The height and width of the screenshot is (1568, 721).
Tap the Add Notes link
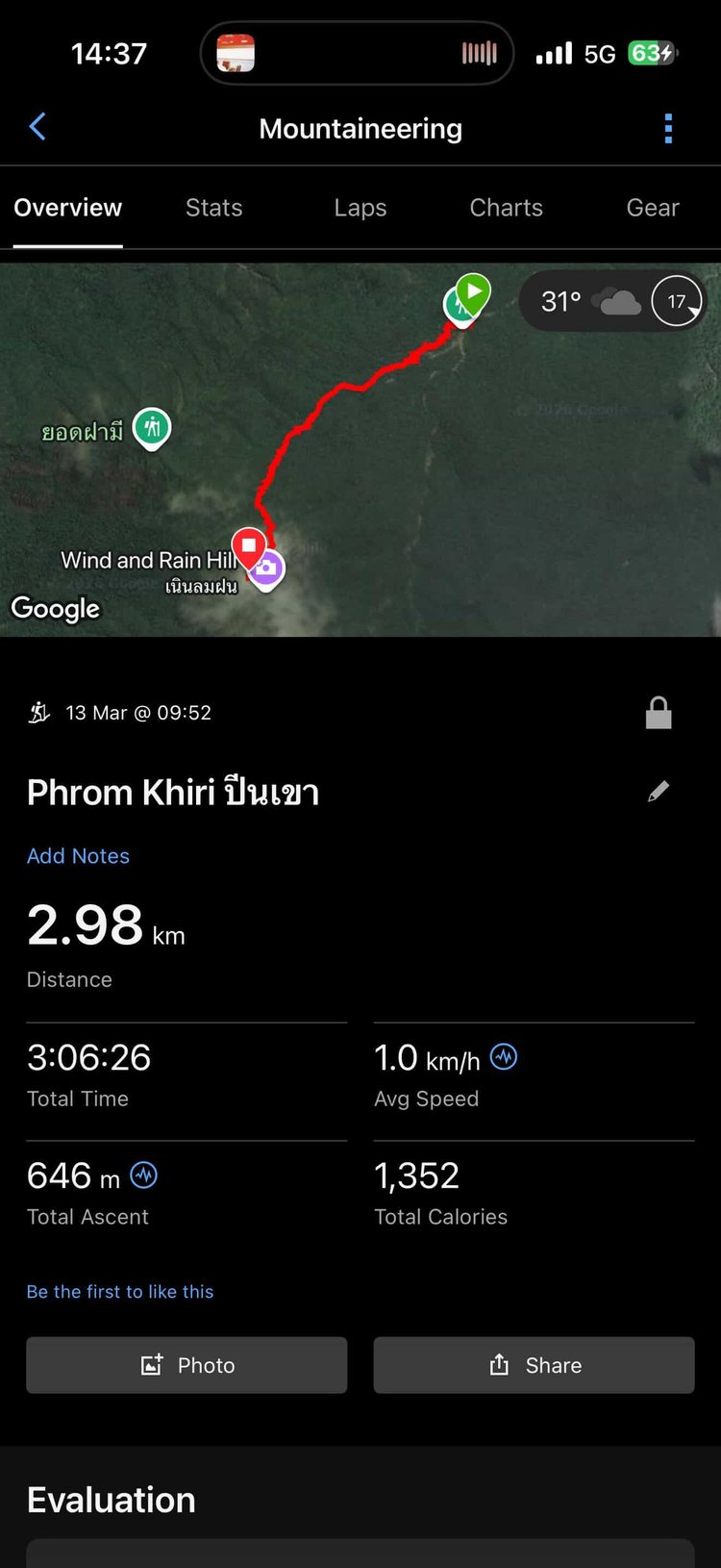tap(78, 856)
